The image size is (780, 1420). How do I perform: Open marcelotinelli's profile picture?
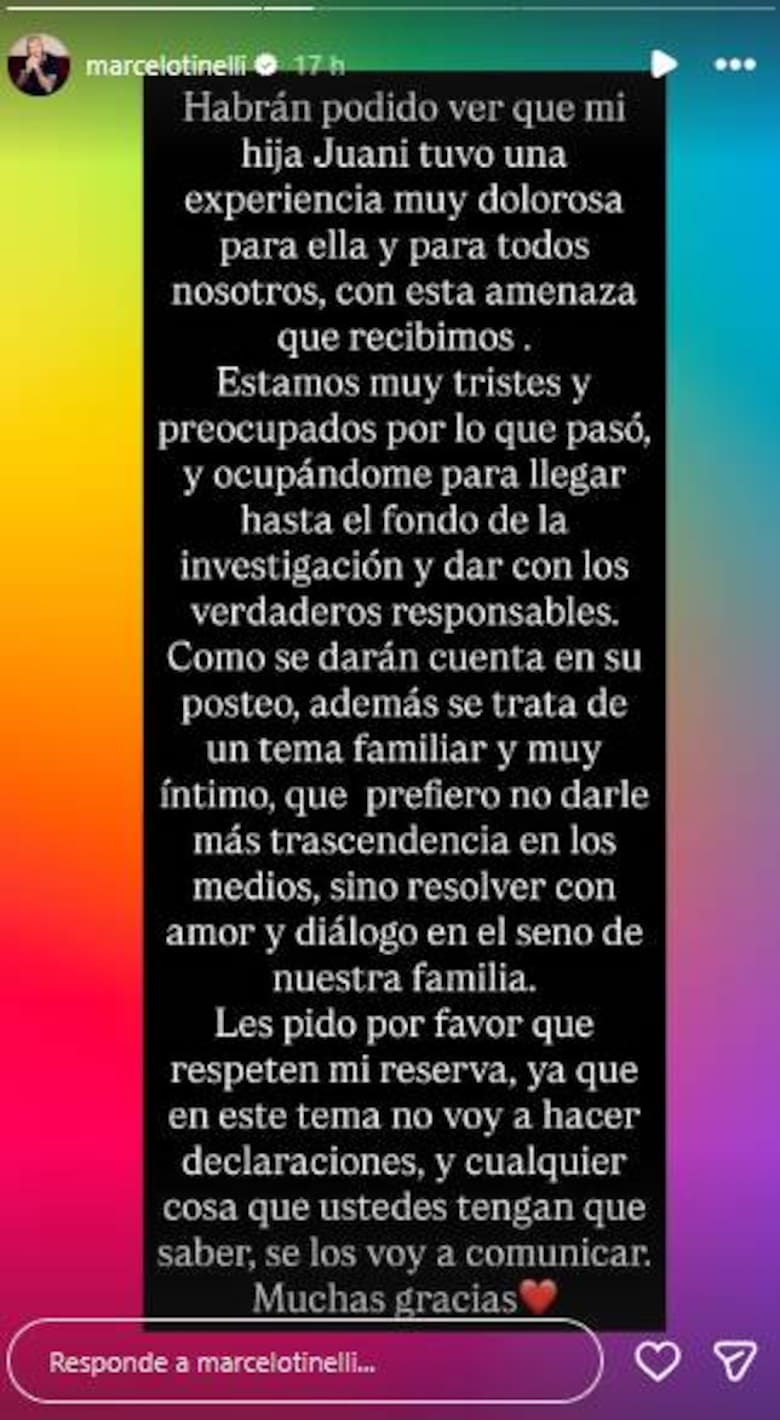pyautogui.click(x=39, y=65)
